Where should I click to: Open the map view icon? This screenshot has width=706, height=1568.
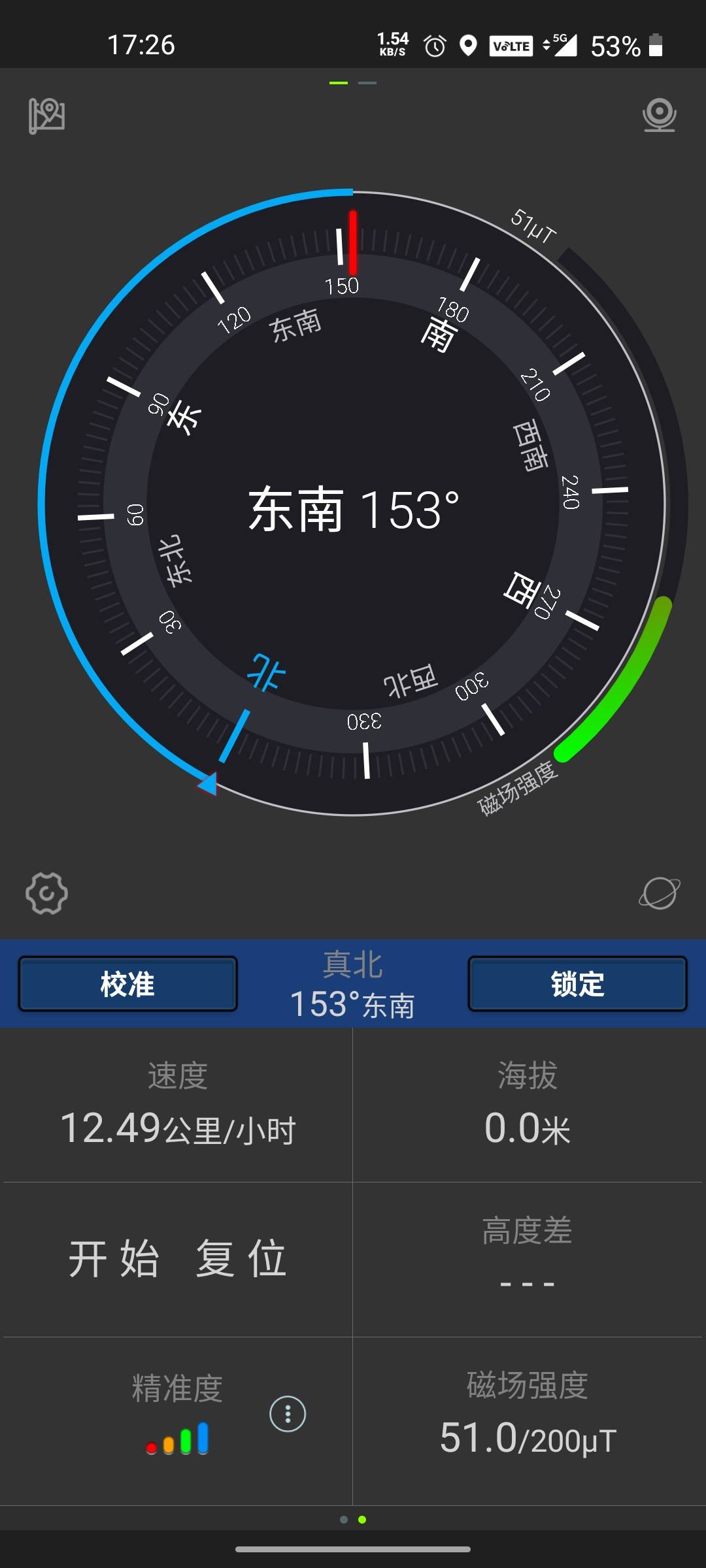point(46,116)
